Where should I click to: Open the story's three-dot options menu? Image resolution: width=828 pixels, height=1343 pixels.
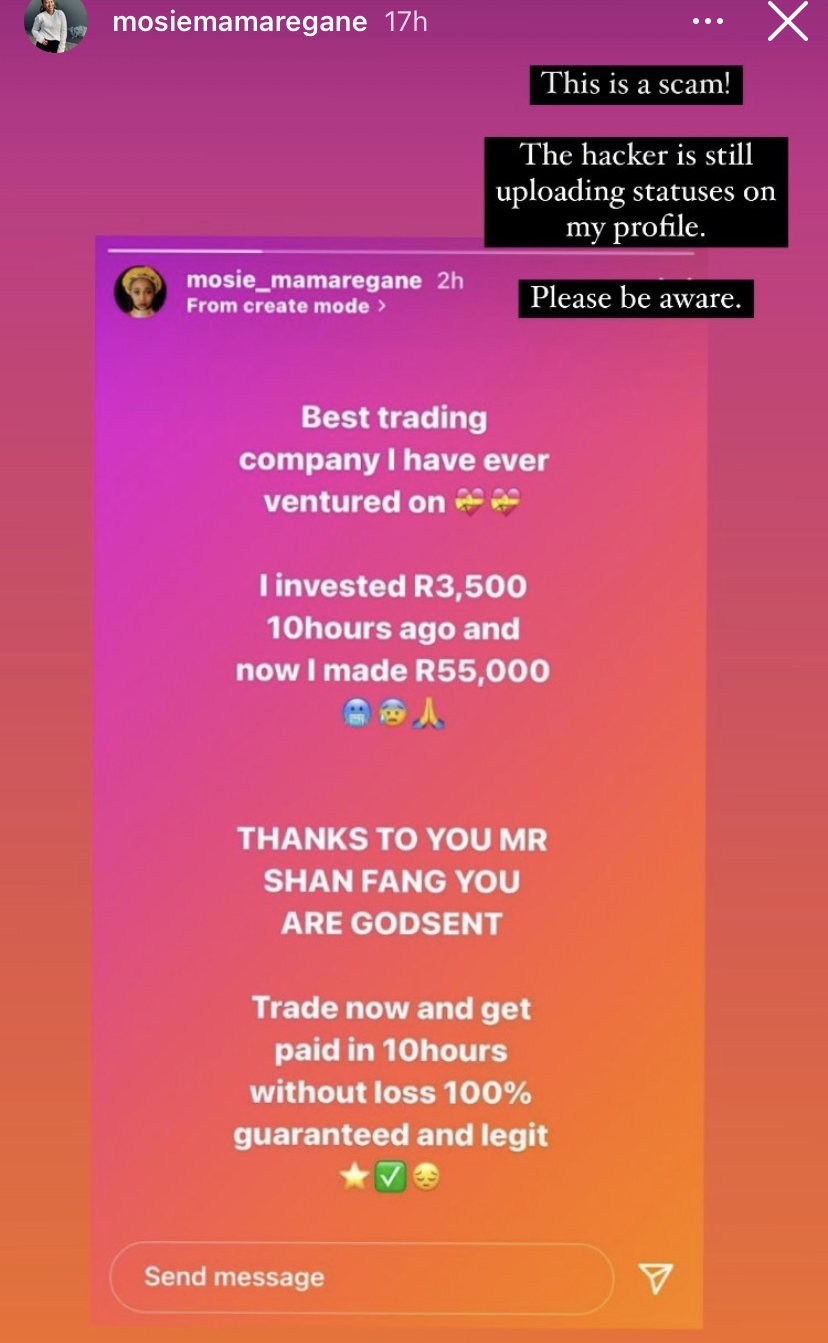707,21
